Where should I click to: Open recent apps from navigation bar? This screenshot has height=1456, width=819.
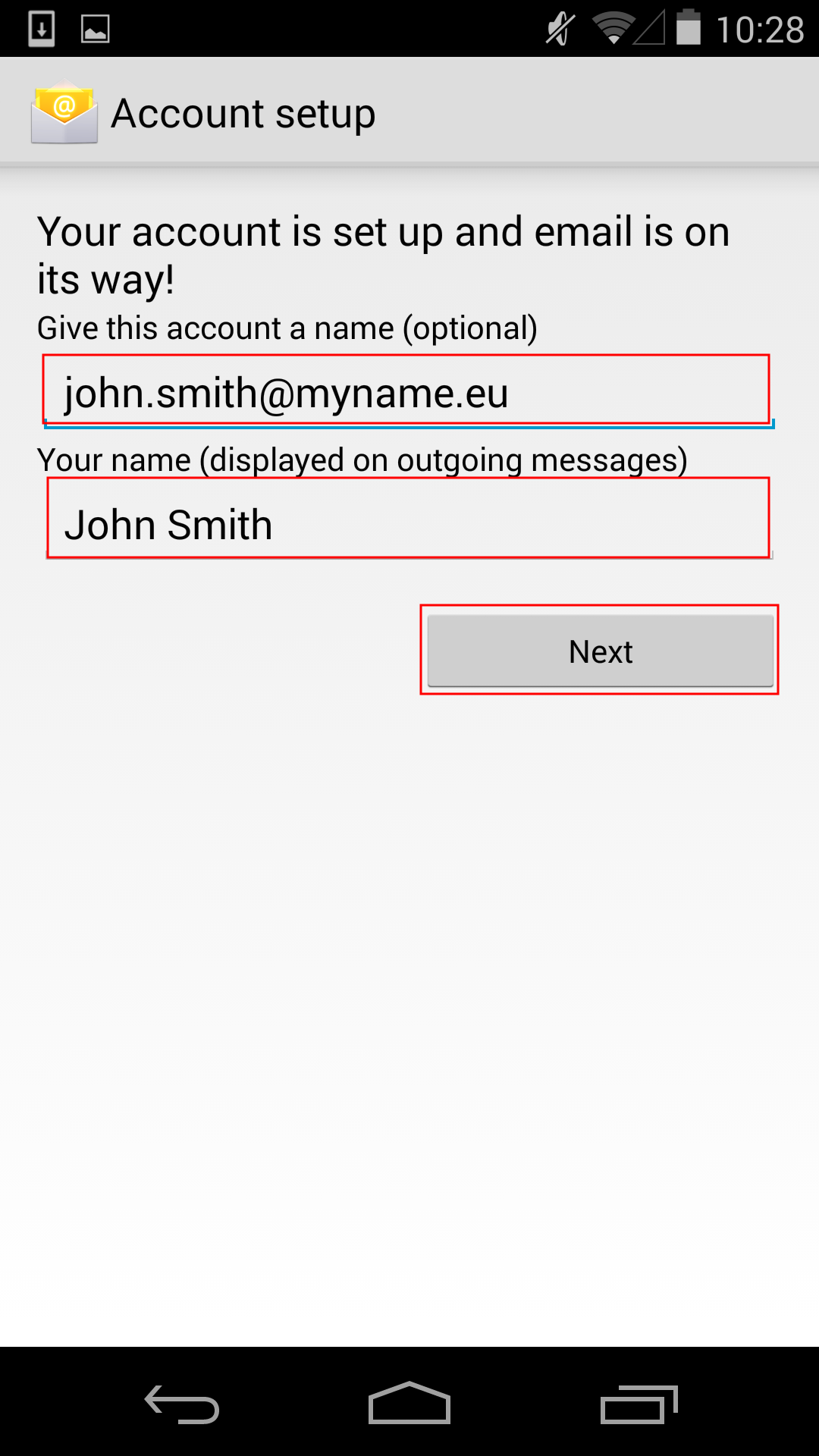coord(639,1404)
